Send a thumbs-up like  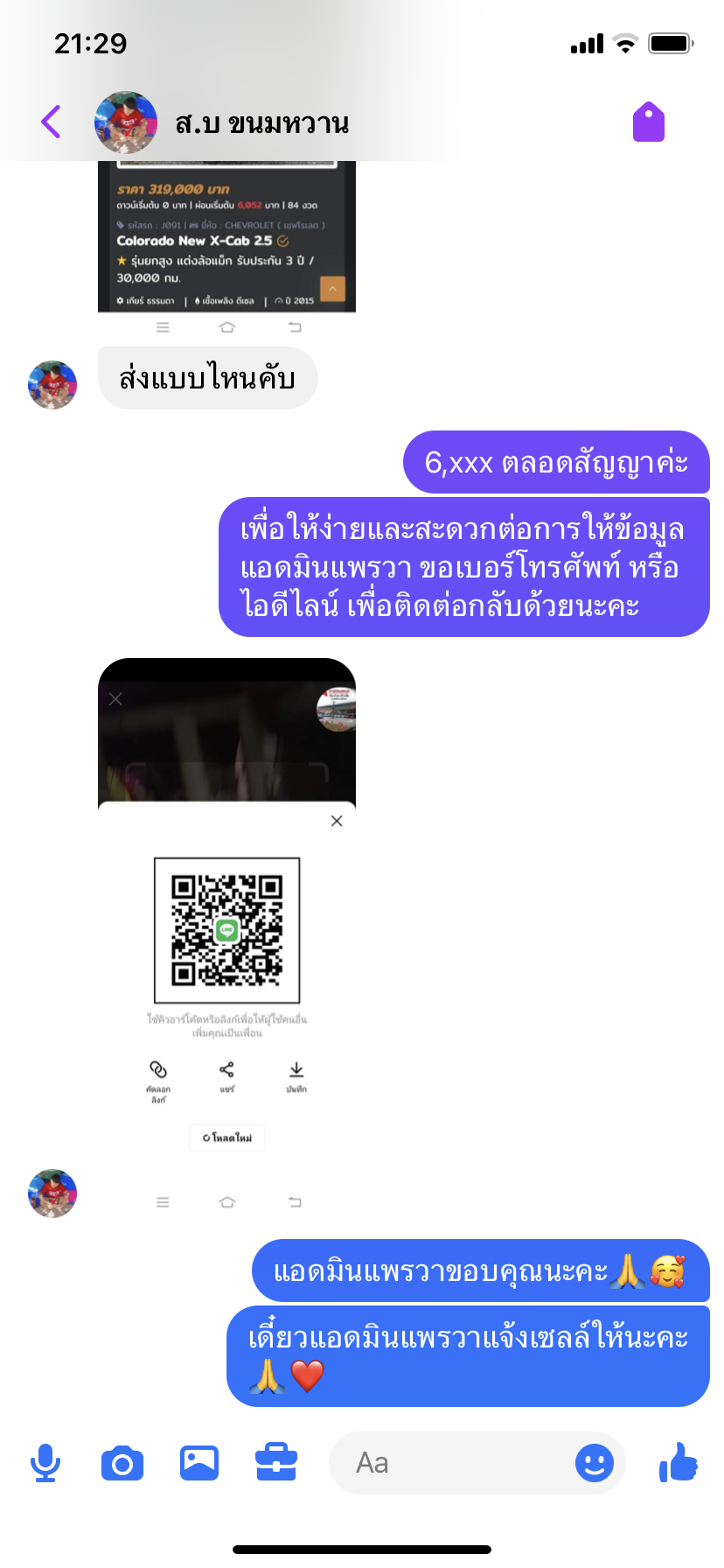tap(679, 1463)
